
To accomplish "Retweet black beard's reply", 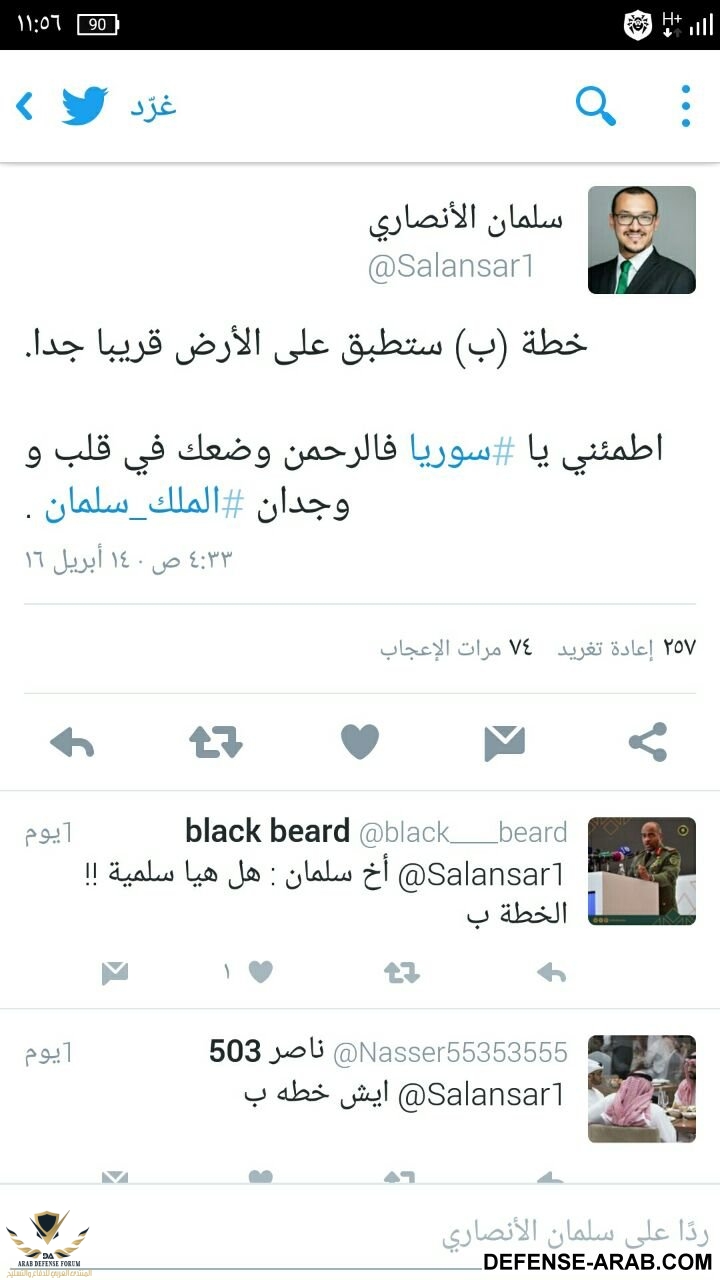I will pos(402,972).
